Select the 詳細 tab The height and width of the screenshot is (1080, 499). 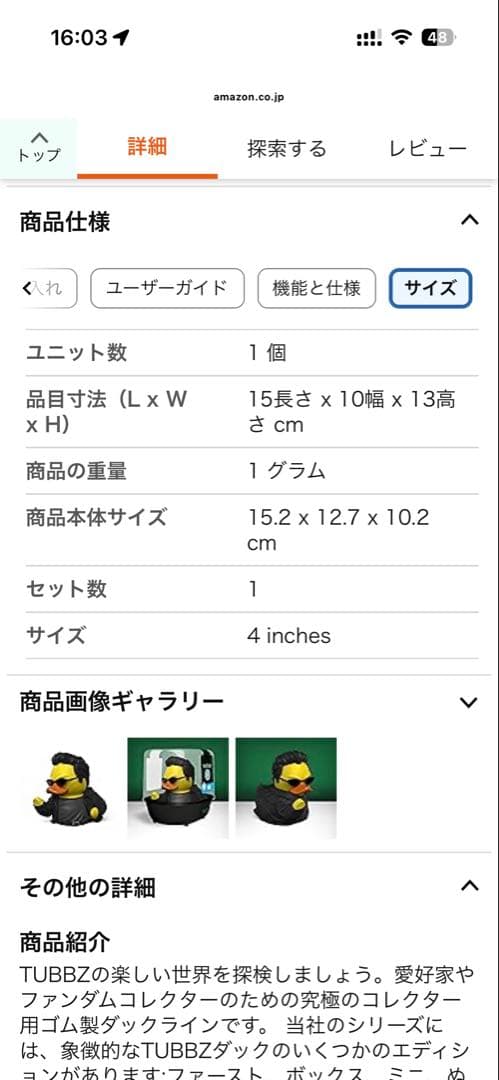tap(147, 147)
